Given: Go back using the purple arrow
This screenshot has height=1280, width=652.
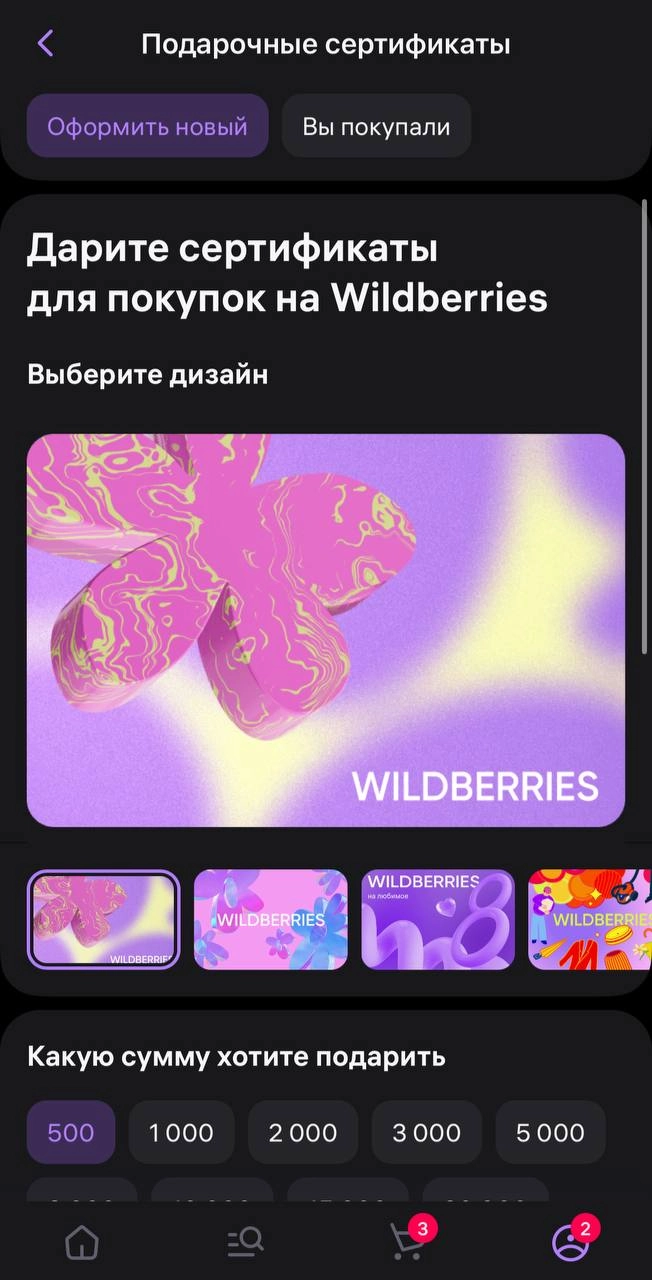Looking at the screenshot, I should click(x=45, y=43).
